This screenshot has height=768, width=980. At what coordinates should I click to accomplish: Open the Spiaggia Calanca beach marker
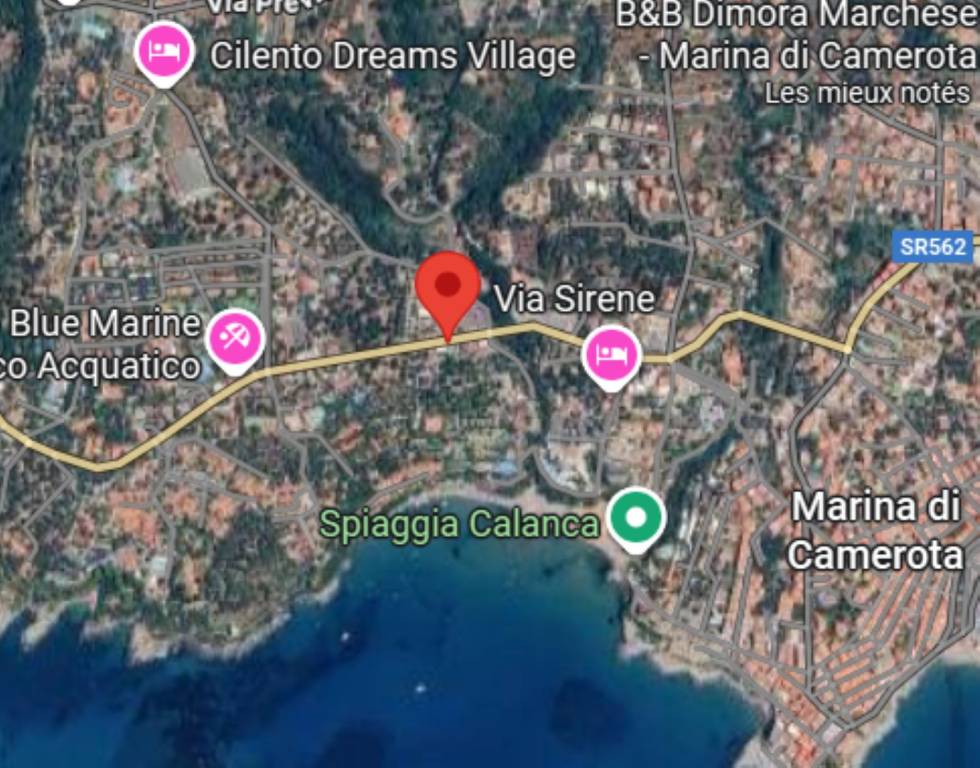pos(637,518)
